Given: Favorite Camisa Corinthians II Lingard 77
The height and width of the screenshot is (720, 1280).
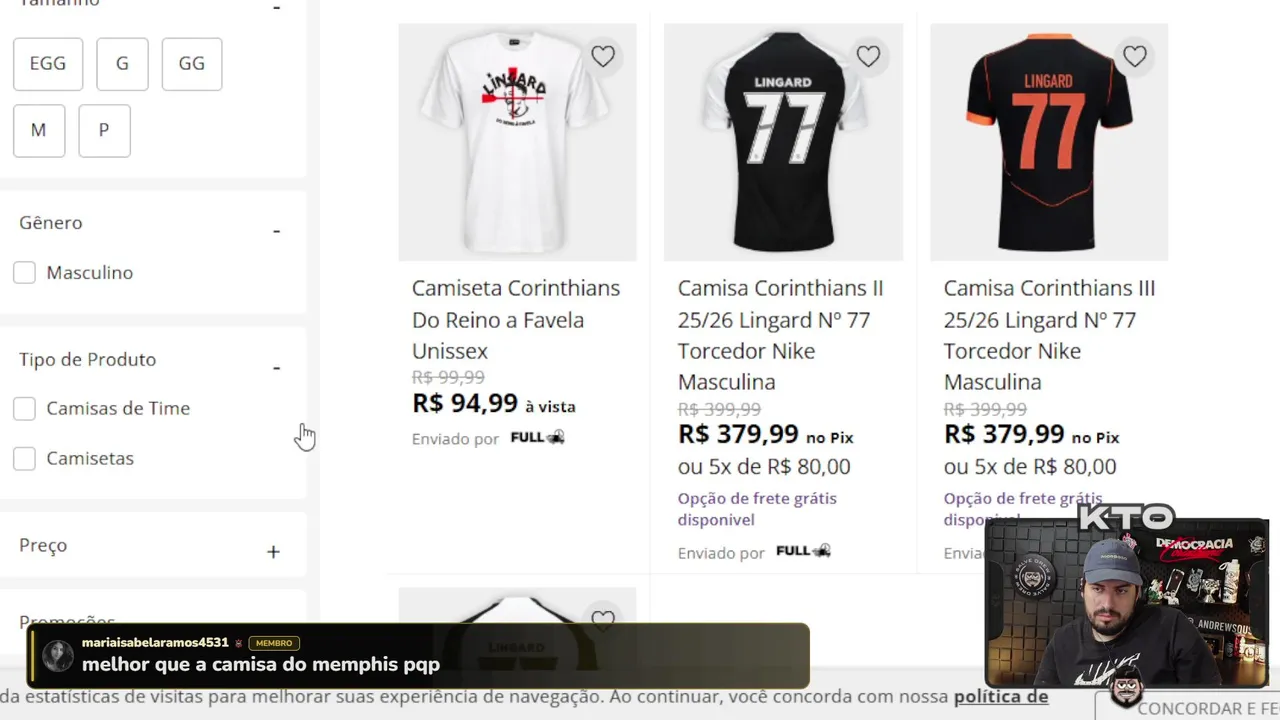Looking at the screenshot, I should pyautogui.click(x=868, y=57).
